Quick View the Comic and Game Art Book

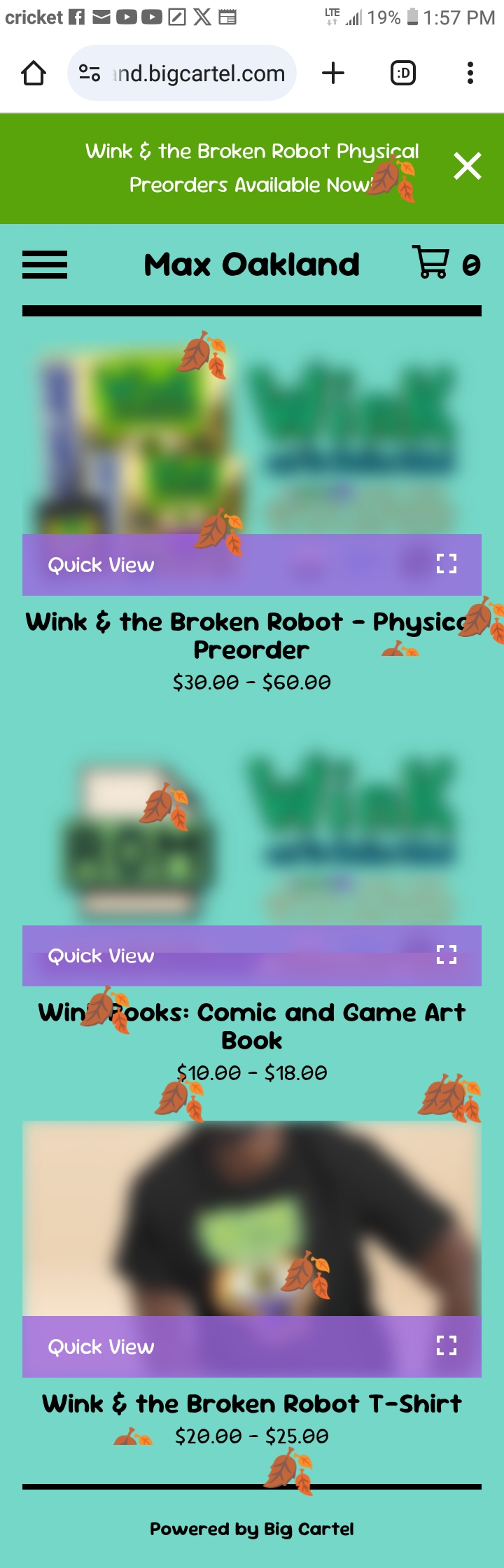coord(251,955)
